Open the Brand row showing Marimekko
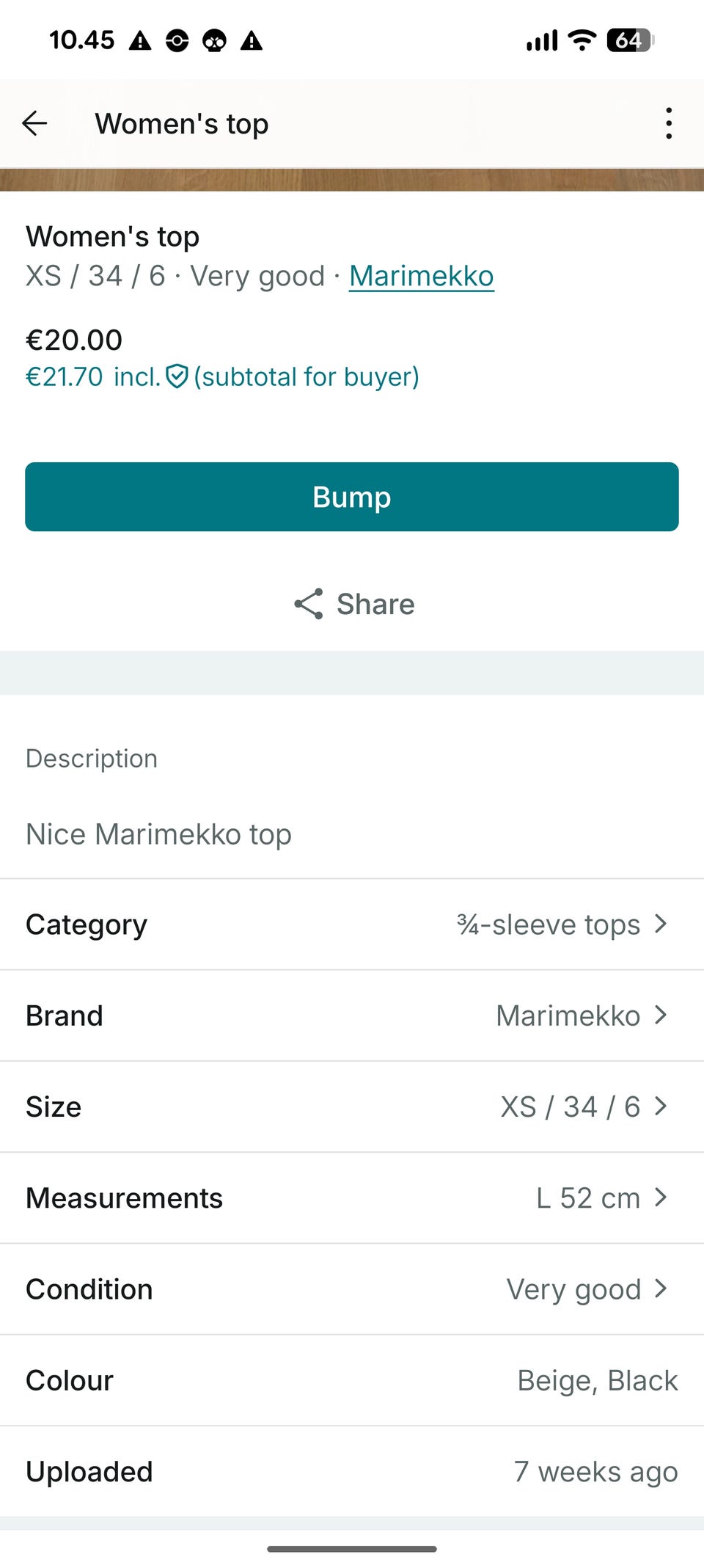The image size is (704, 1568). click(352, 1015)
